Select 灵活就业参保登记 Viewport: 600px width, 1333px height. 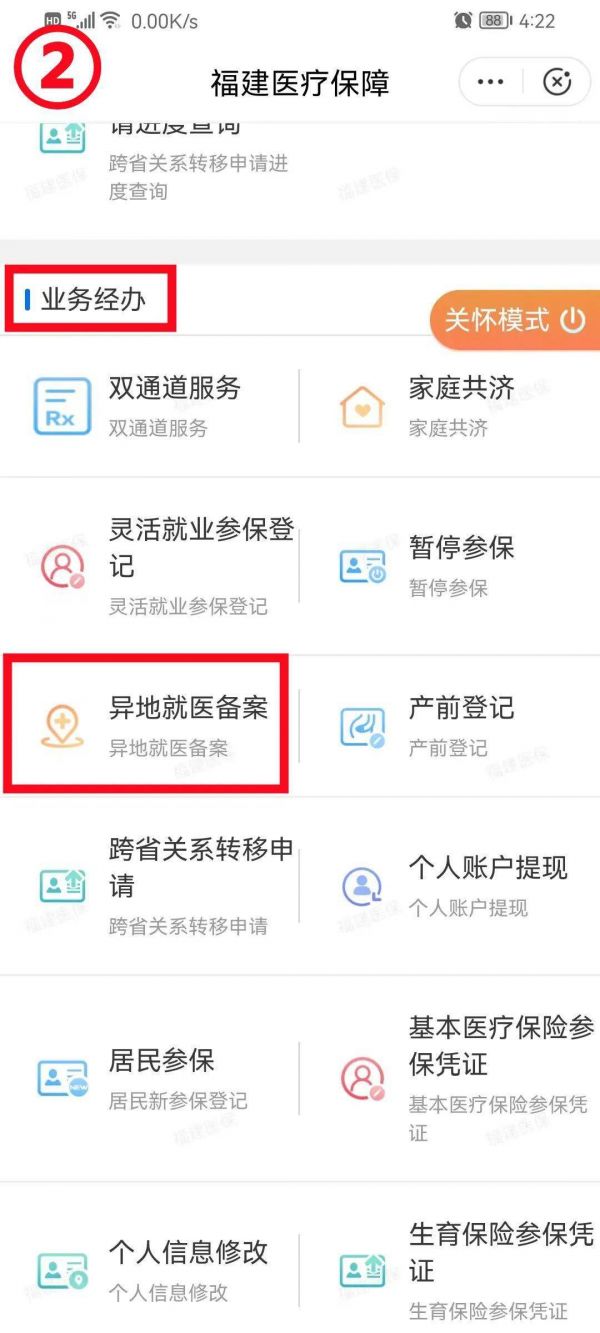pos(150,566)
